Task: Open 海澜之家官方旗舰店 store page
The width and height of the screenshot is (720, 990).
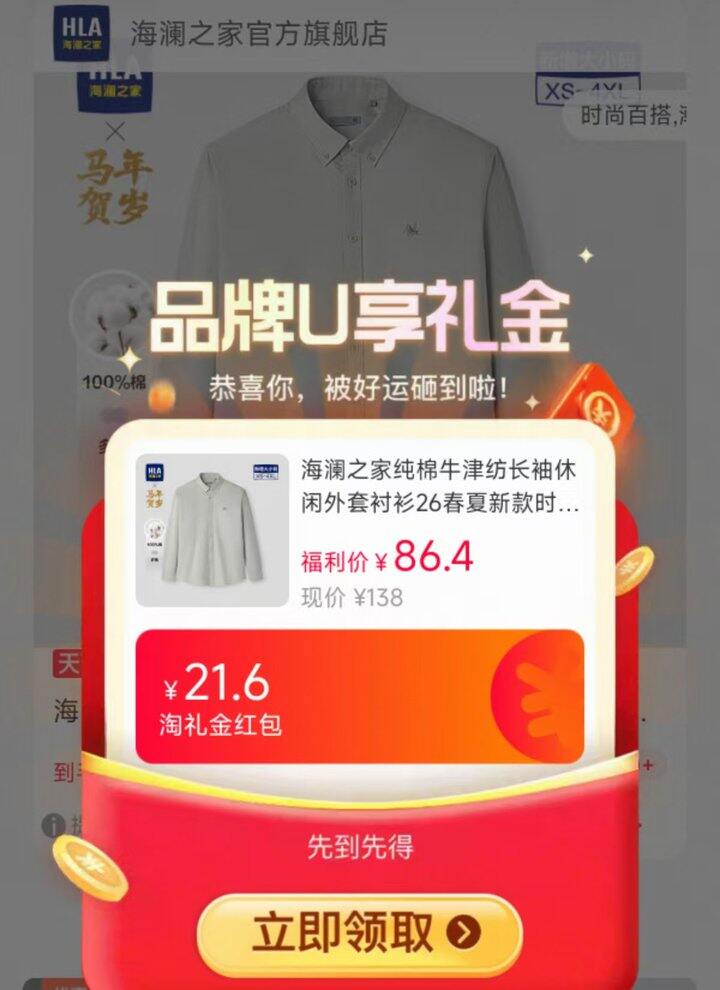Action: pos(258,33)
